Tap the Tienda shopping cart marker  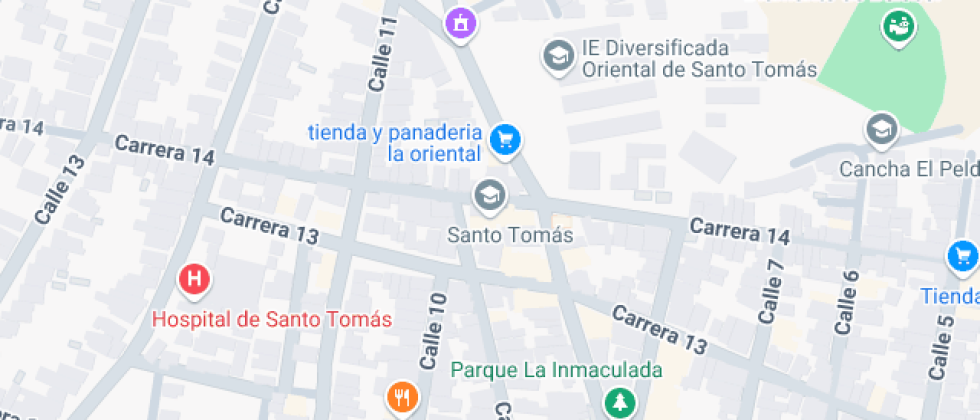[x=962, y=257]
